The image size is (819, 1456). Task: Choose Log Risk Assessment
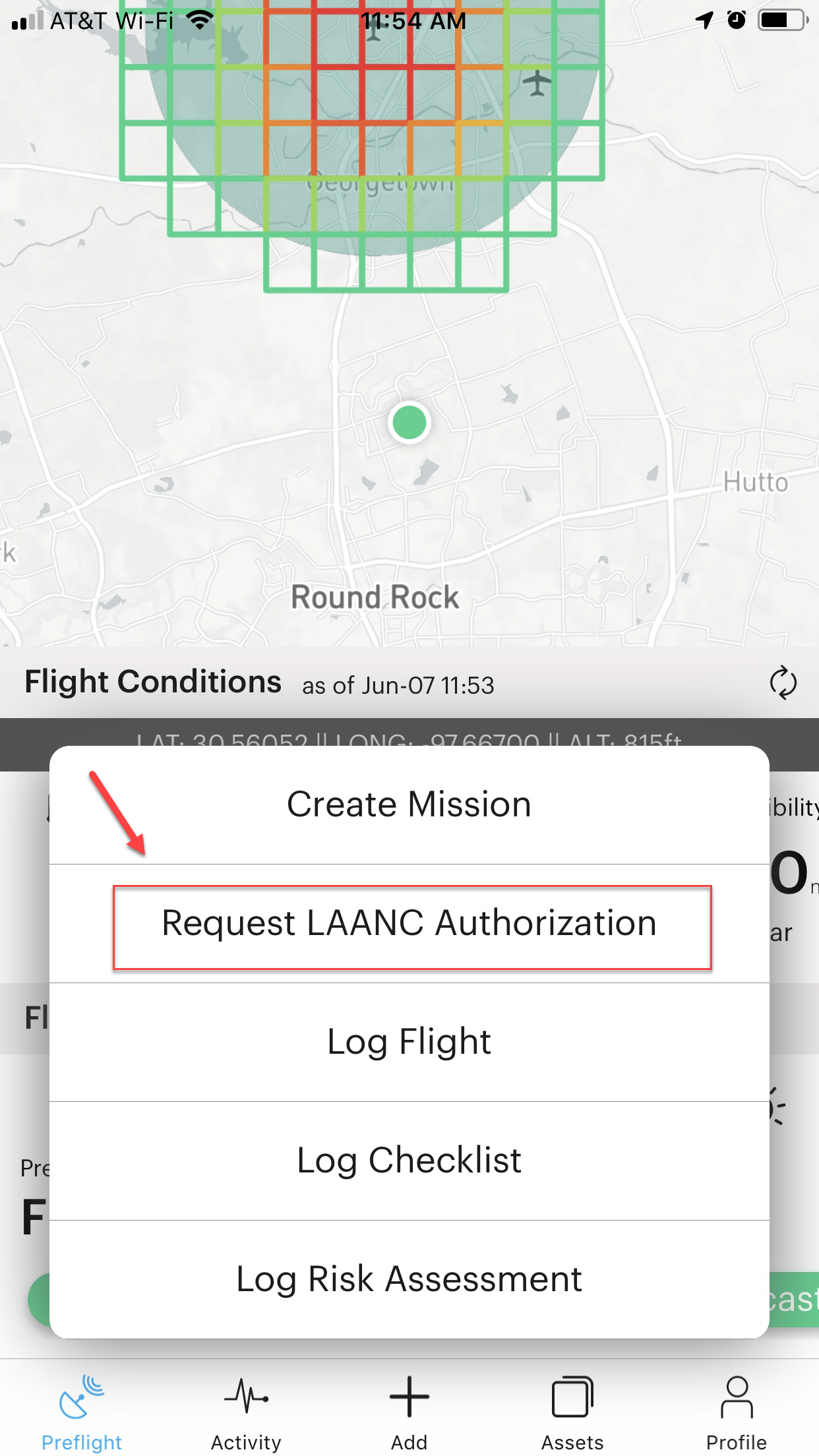click(x=409, y=1279)
